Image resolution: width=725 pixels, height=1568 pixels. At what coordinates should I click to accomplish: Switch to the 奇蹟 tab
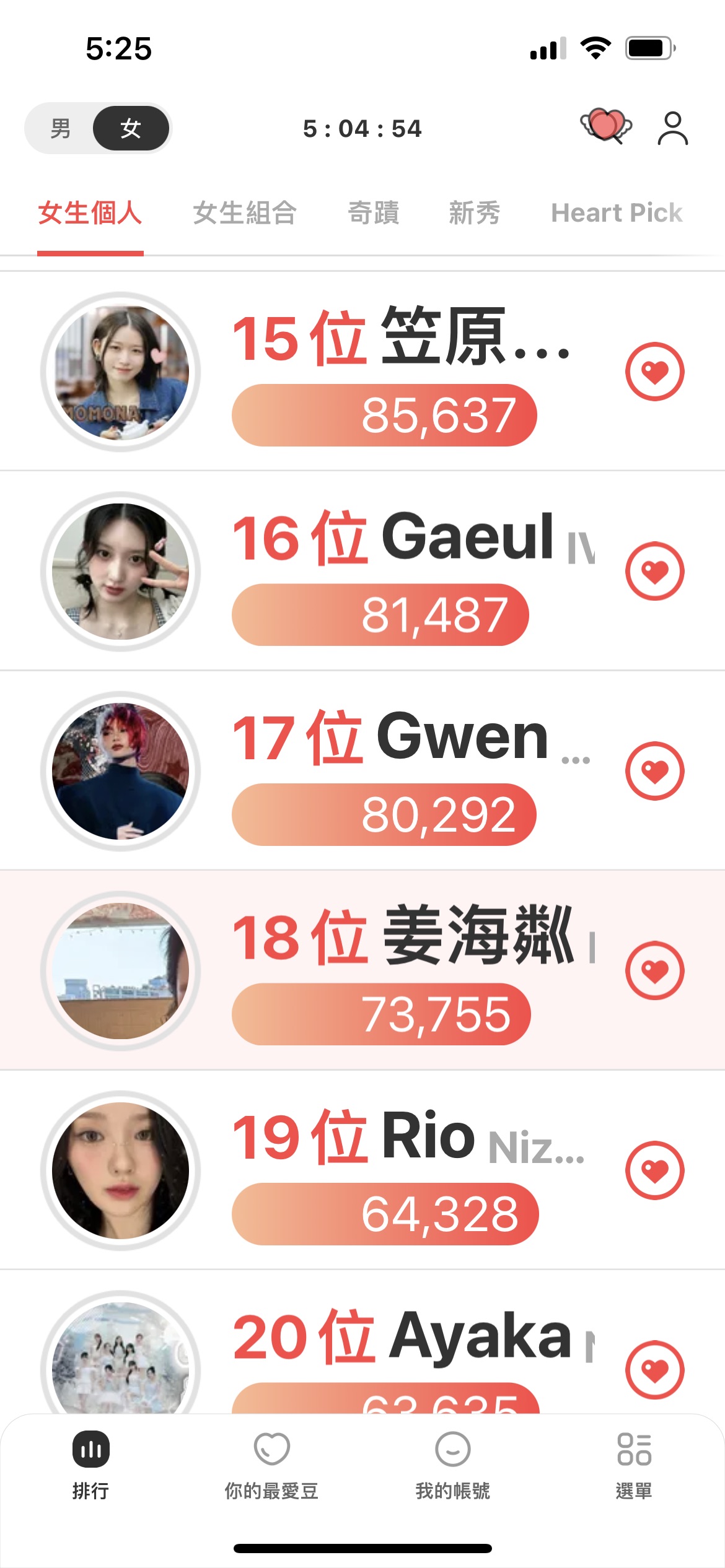(x=373, y=213)
